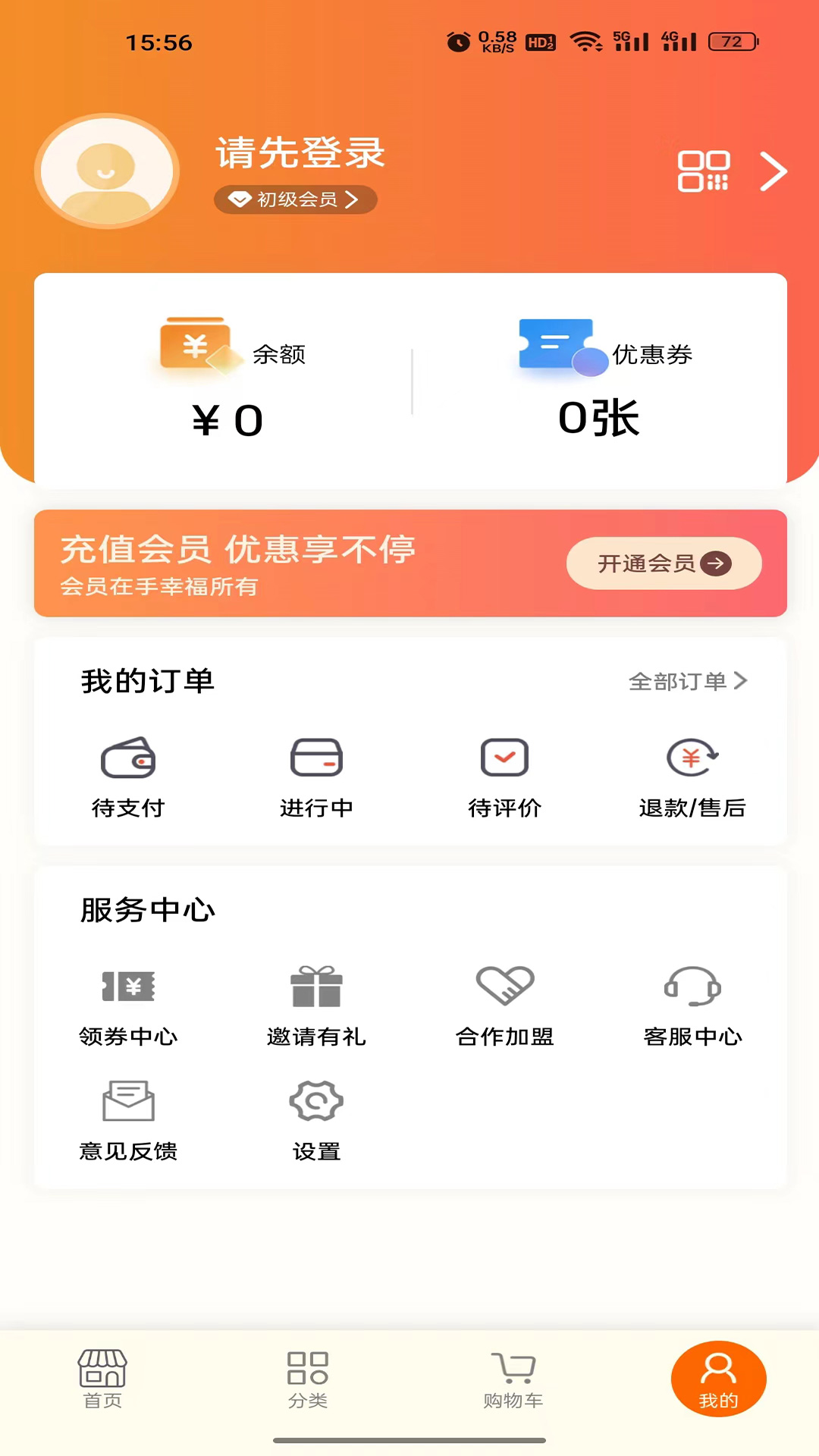This screenshot has width=819, height=1456.
Task: Open 邀请有礼 invite rewards
Action: point(316,1006)
